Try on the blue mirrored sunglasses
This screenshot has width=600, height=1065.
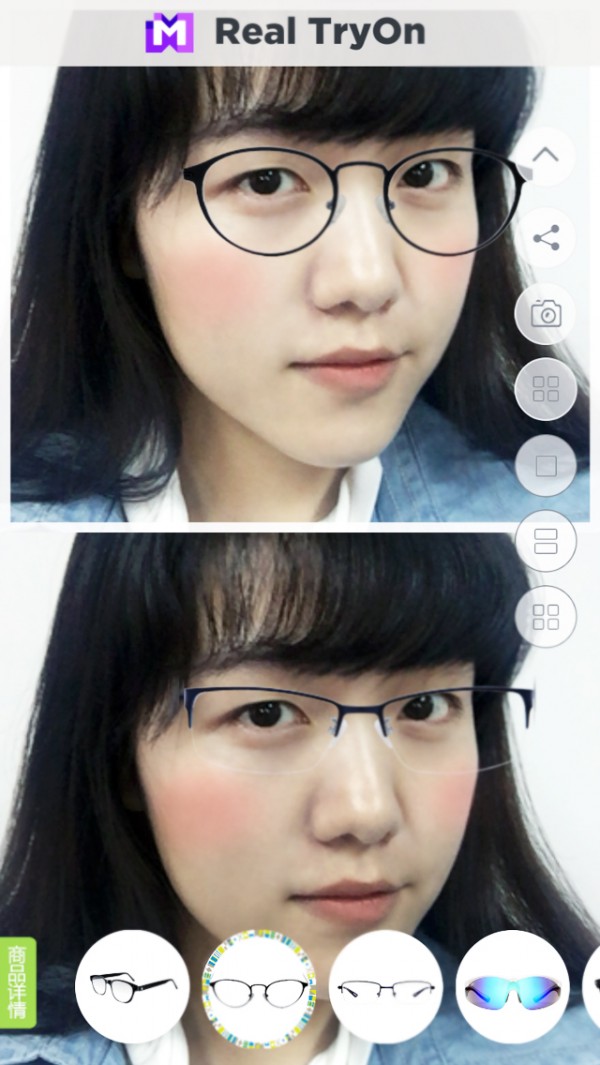pos(512,988)
